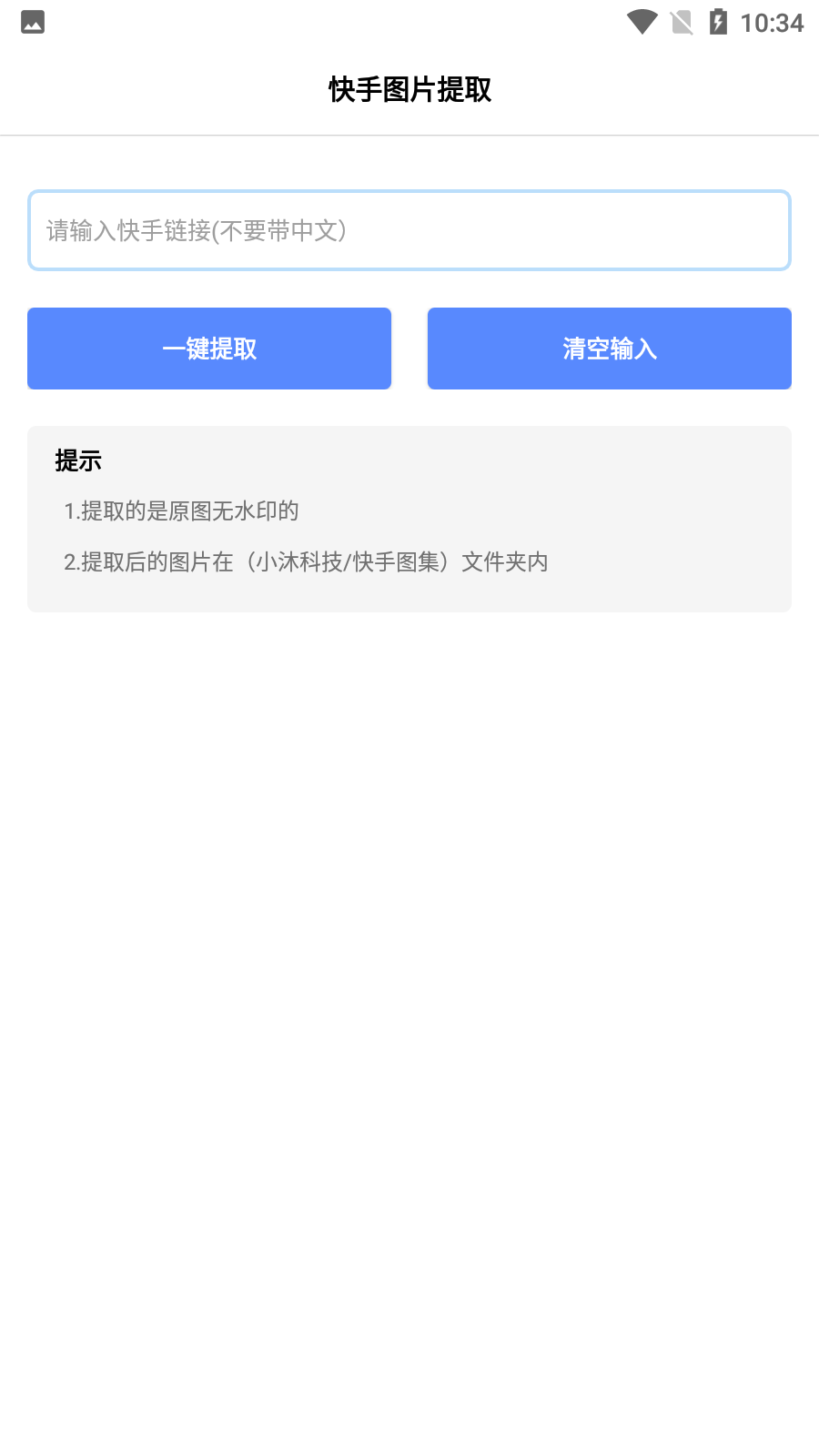This screenshot has height=1456, width=819.
Task: Focus the 快手 link input field
Action: point(409,230)
